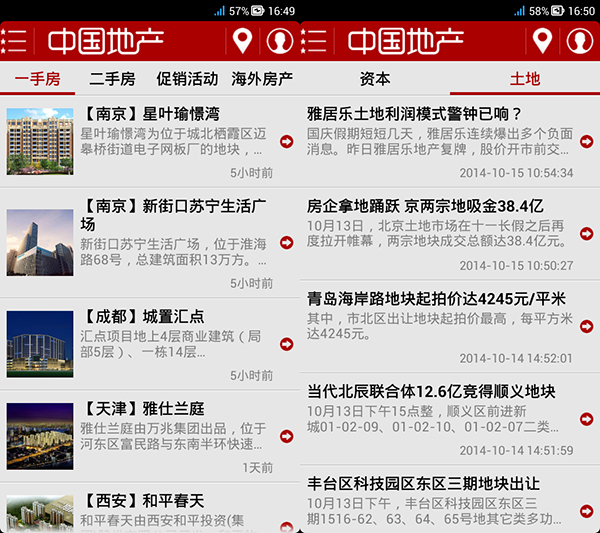Switch to the 二手房 tab
The width and height of the screenshot is (600, 533).
pos(112,78)
